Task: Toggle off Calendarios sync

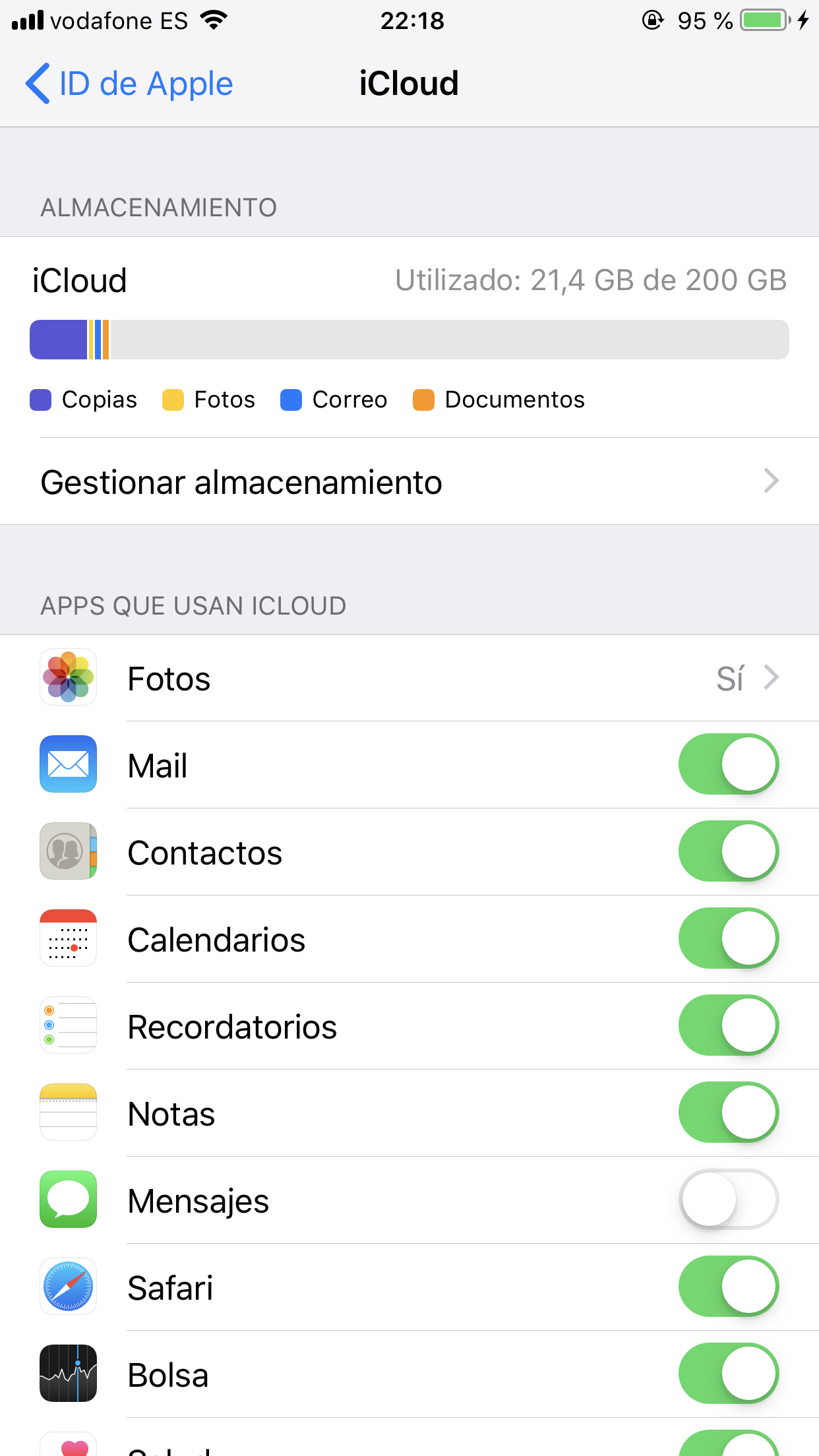Action: click(x=728, y=938)
